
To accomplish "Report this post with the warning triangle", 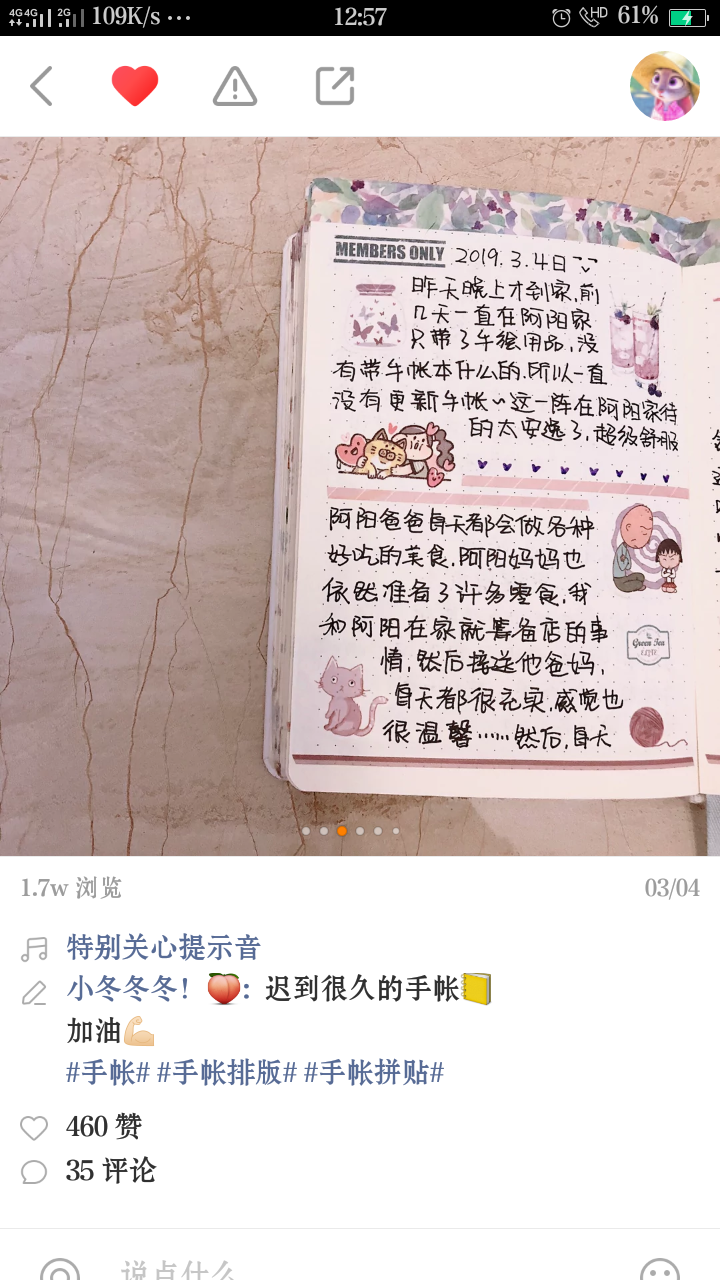I will (235, 86).
